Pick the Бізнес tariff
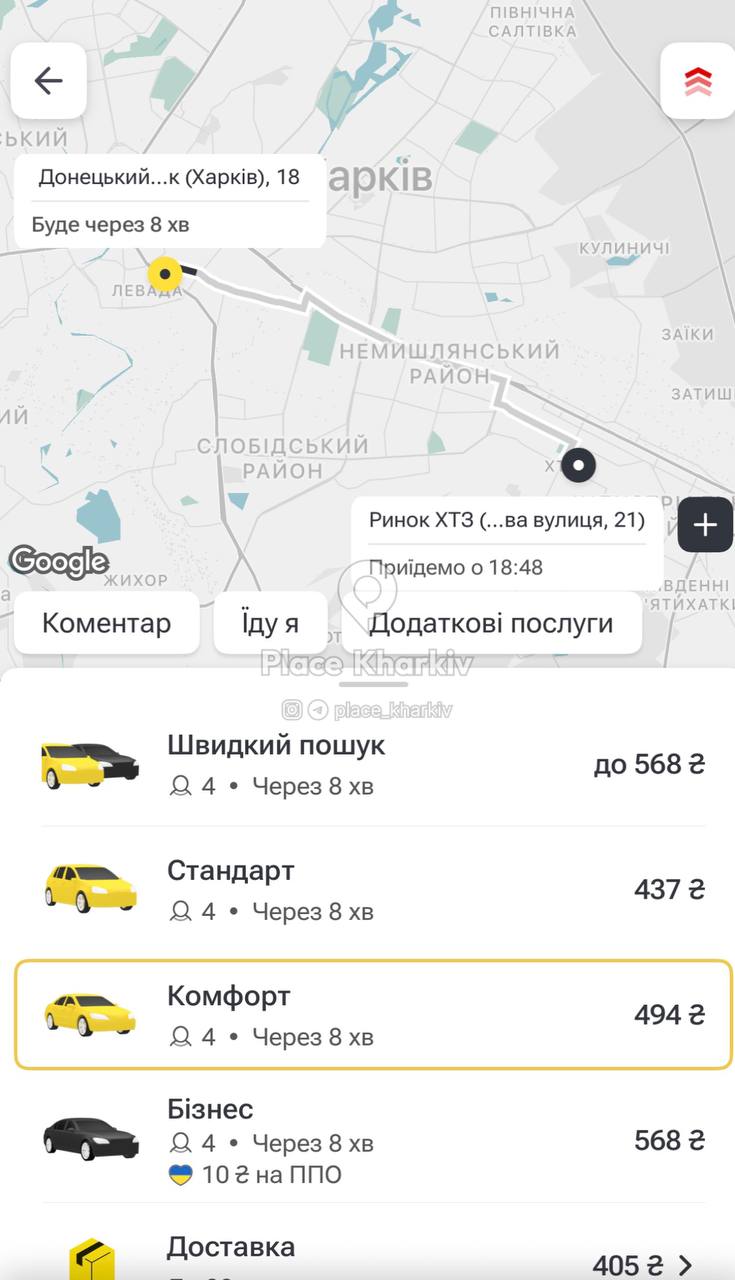 [372, 1140]
